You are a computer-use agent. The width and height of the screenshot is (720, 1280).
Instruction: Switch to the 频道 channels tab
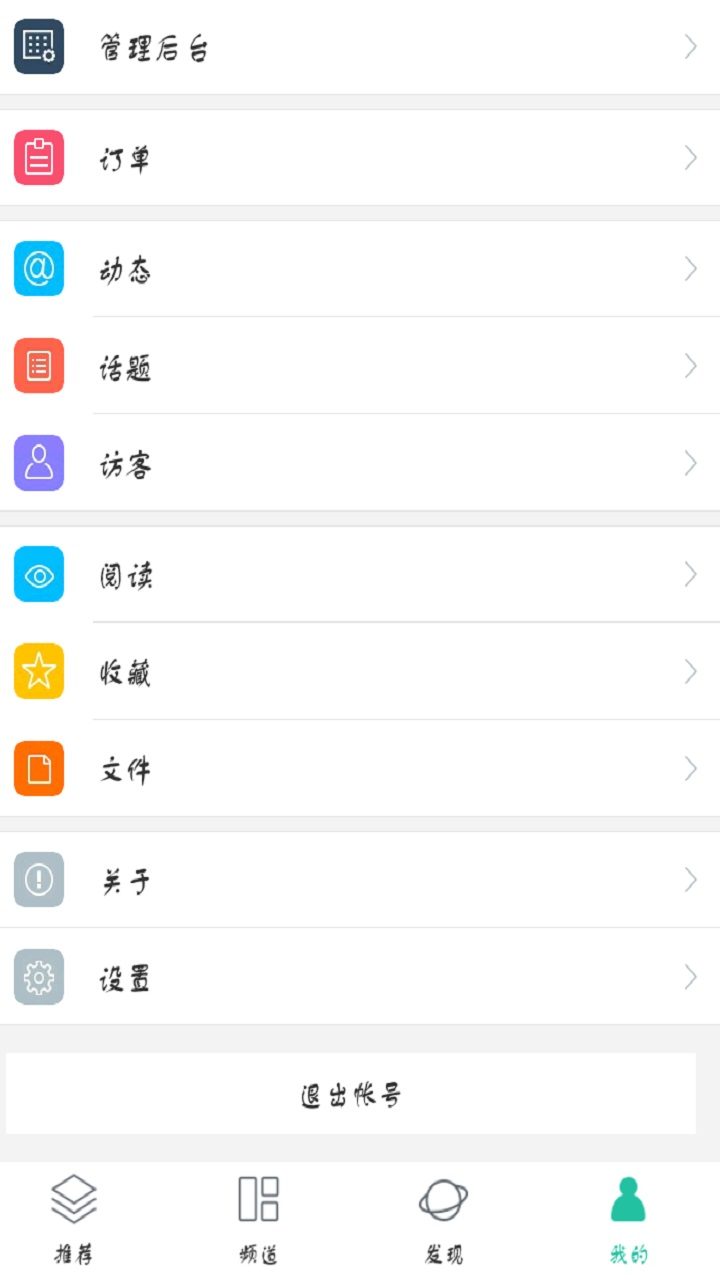[258, 1220]
